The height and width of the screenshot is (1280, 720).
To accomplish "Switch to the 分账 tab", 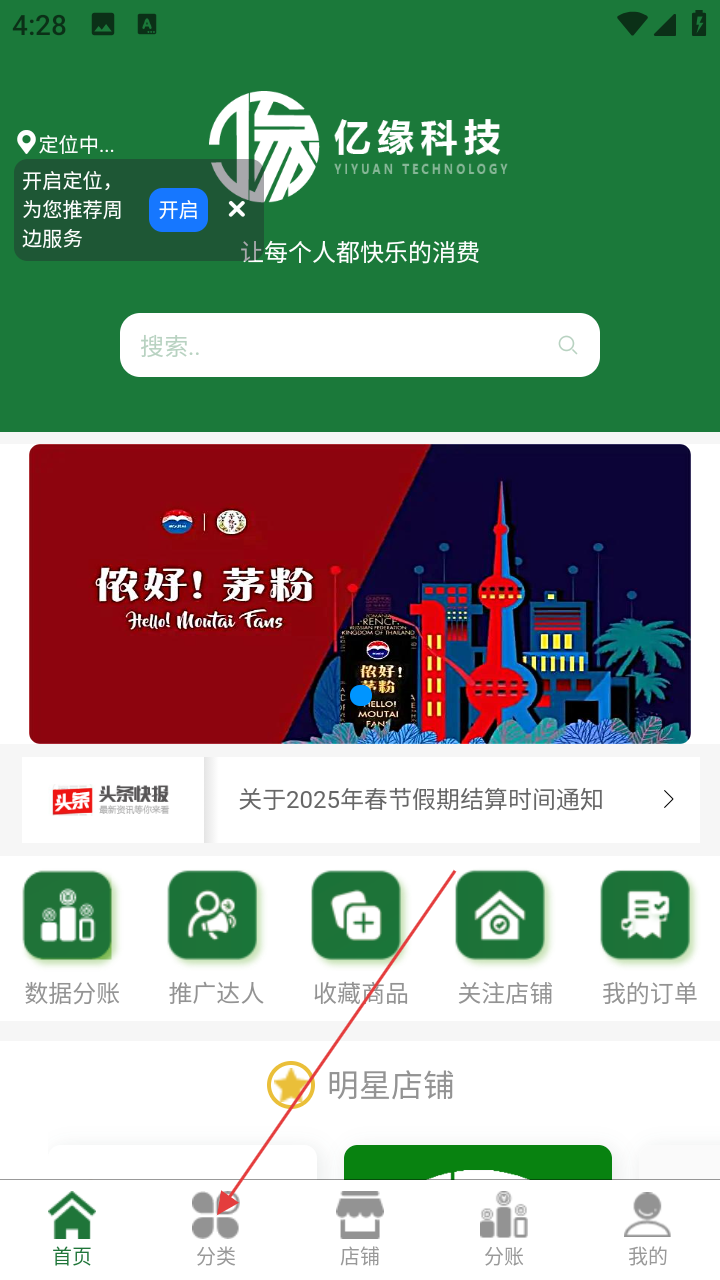I will tap(504, 1229).
